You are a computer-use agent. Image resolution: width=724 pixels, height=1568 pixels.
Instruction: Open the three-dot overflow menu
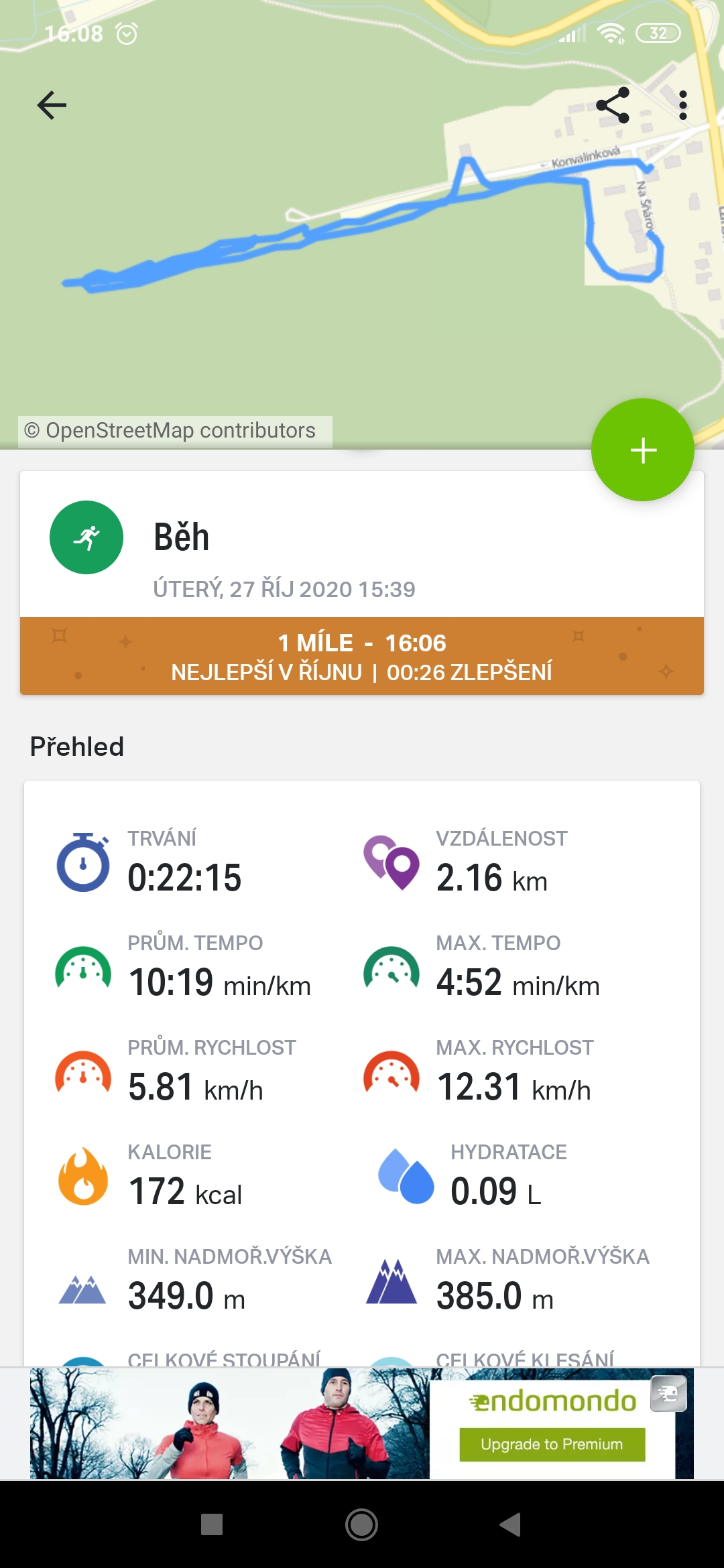coord(682,105)
